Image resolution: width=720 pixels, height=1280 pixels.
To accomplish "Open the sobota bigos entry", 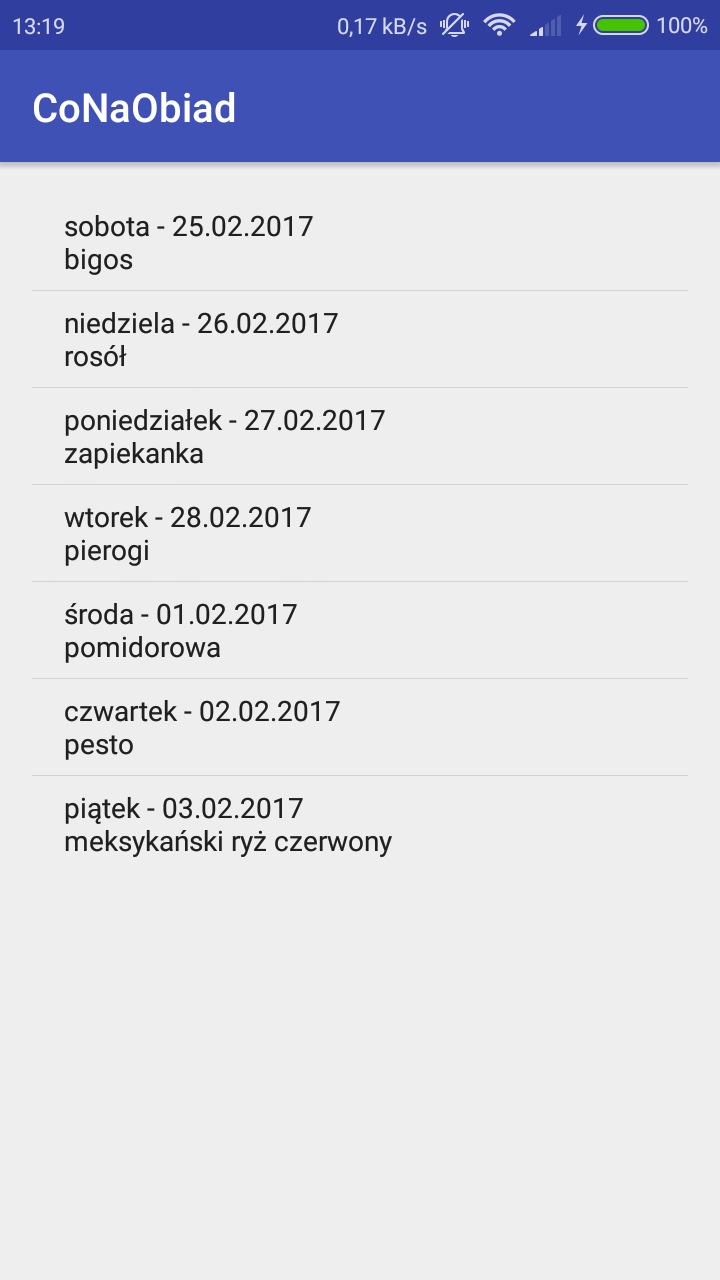I will [x=360, y=242].
